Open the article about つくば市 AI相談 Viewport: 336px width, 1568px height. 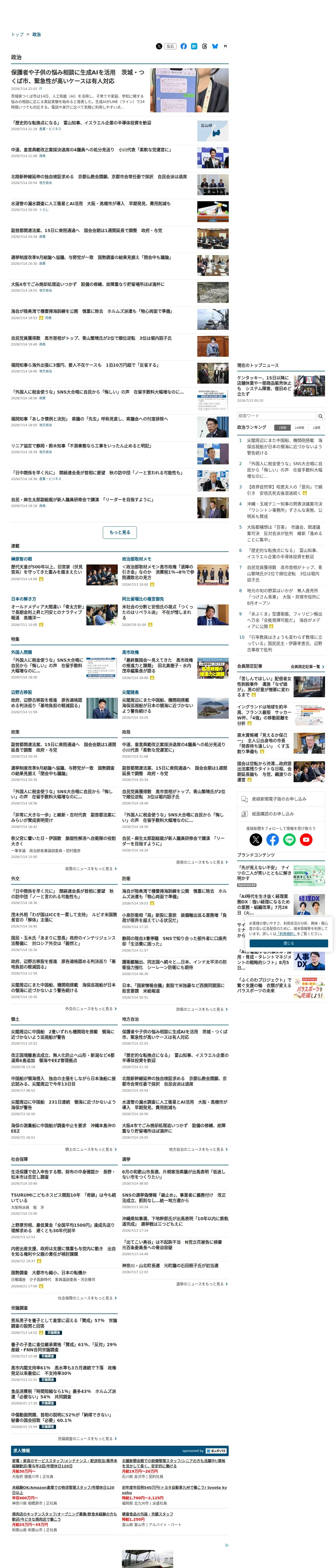(x=77, y=77)
